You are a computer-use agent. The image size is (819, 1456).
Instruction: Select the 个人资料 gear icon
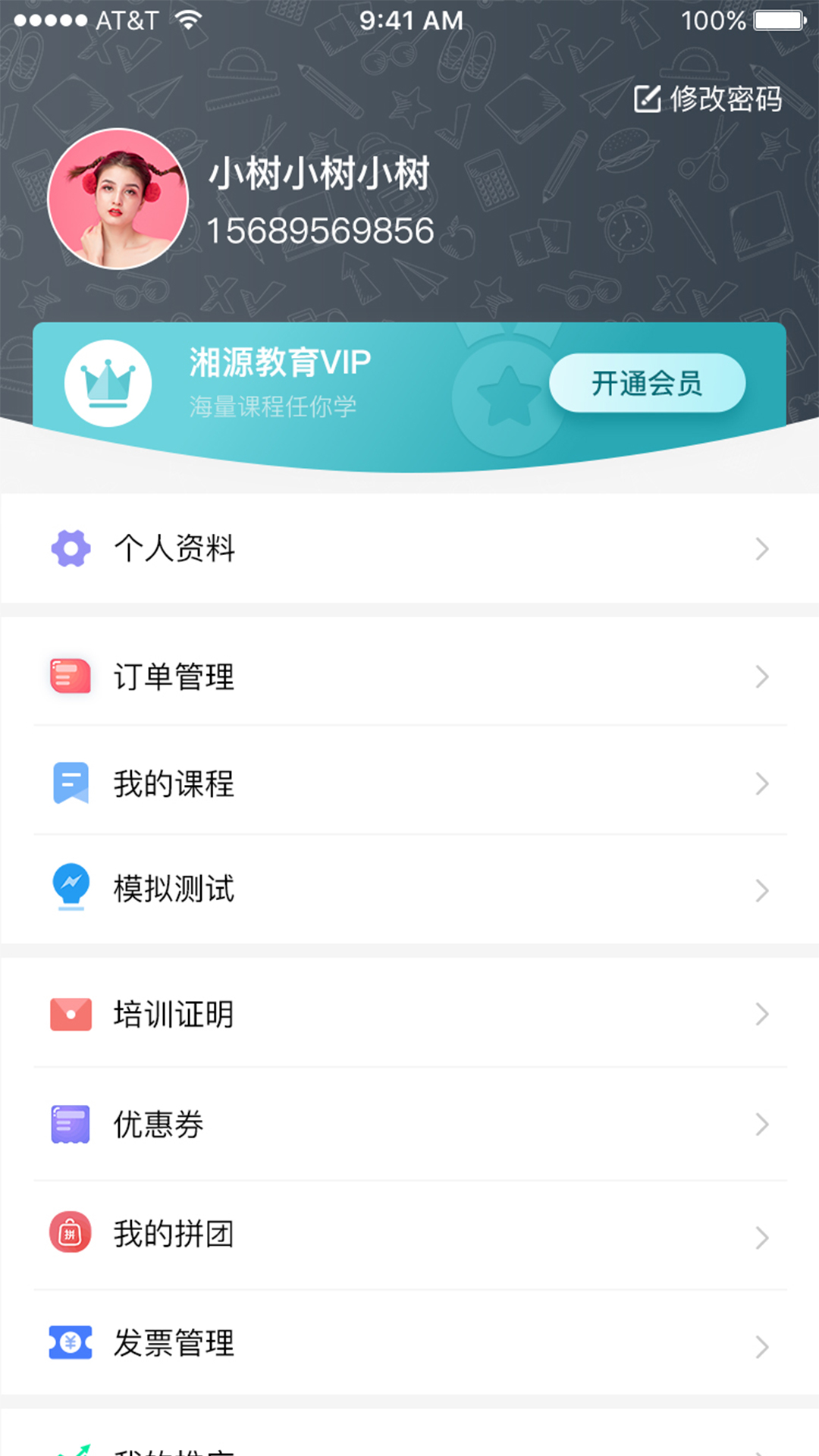(70, 548)
